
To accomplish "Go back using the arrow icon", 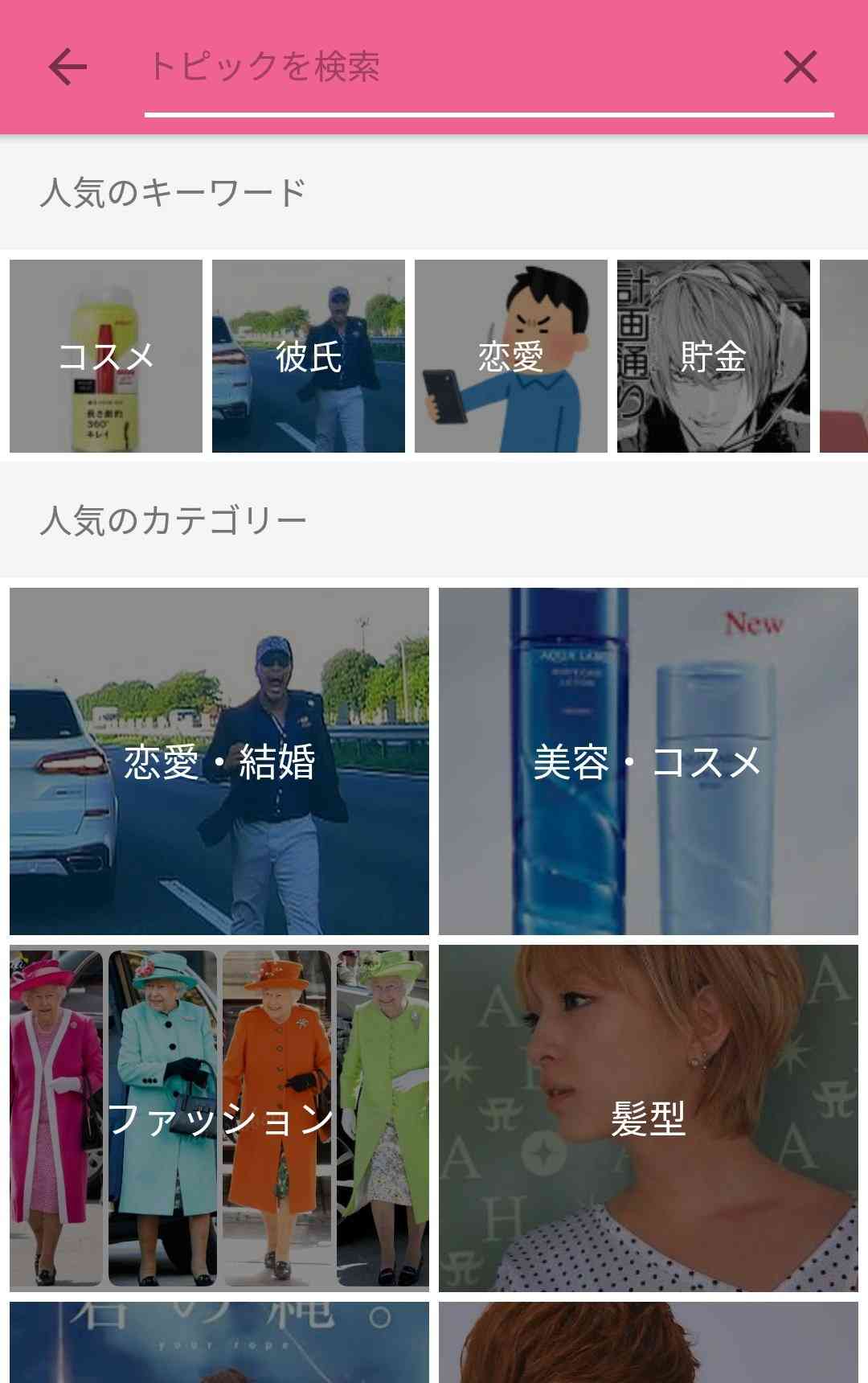I will (68, 67).
